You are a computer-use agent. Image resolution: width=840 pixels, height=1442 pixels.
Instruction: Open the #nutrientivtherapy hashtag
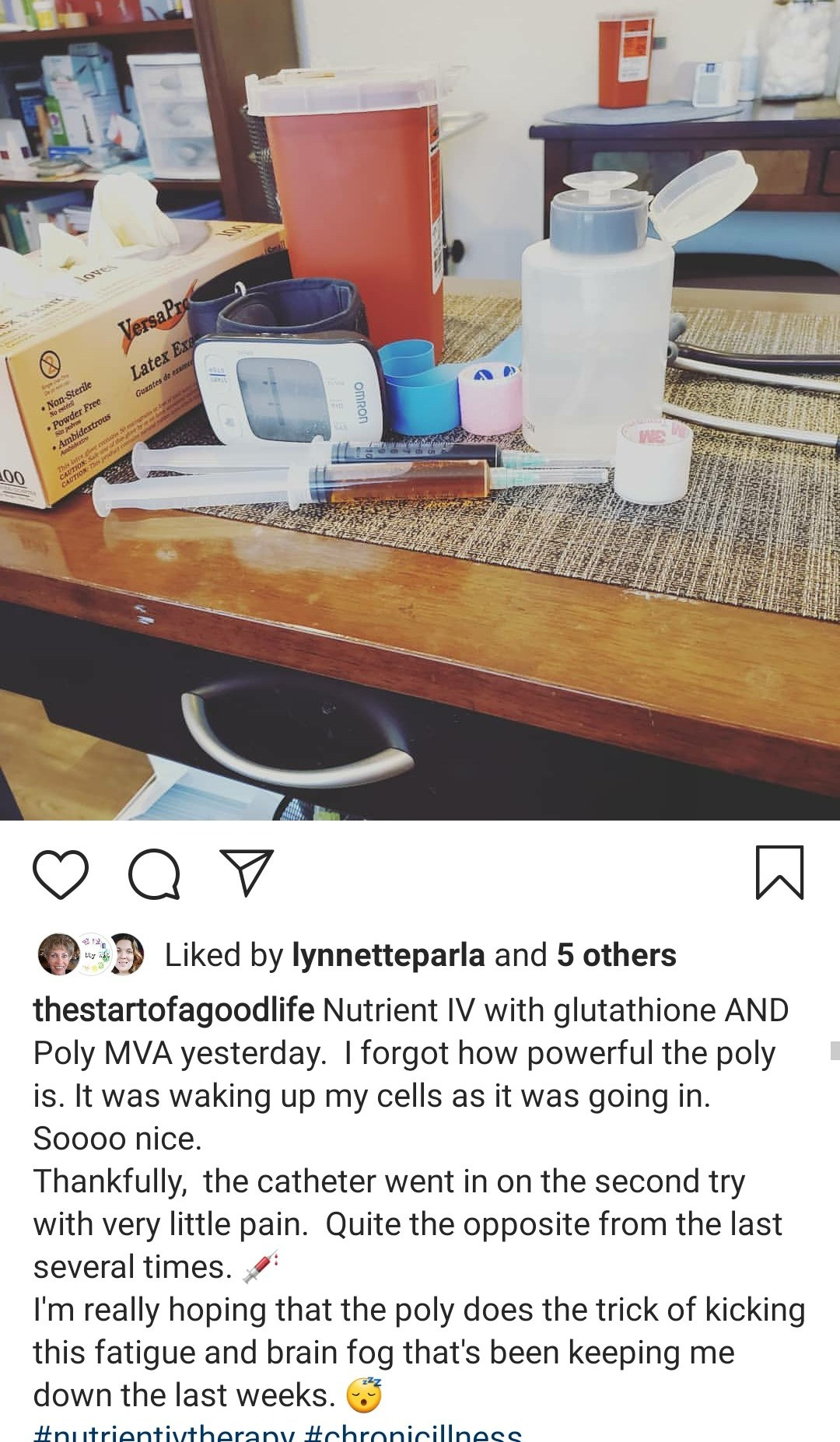[164, 1433]
